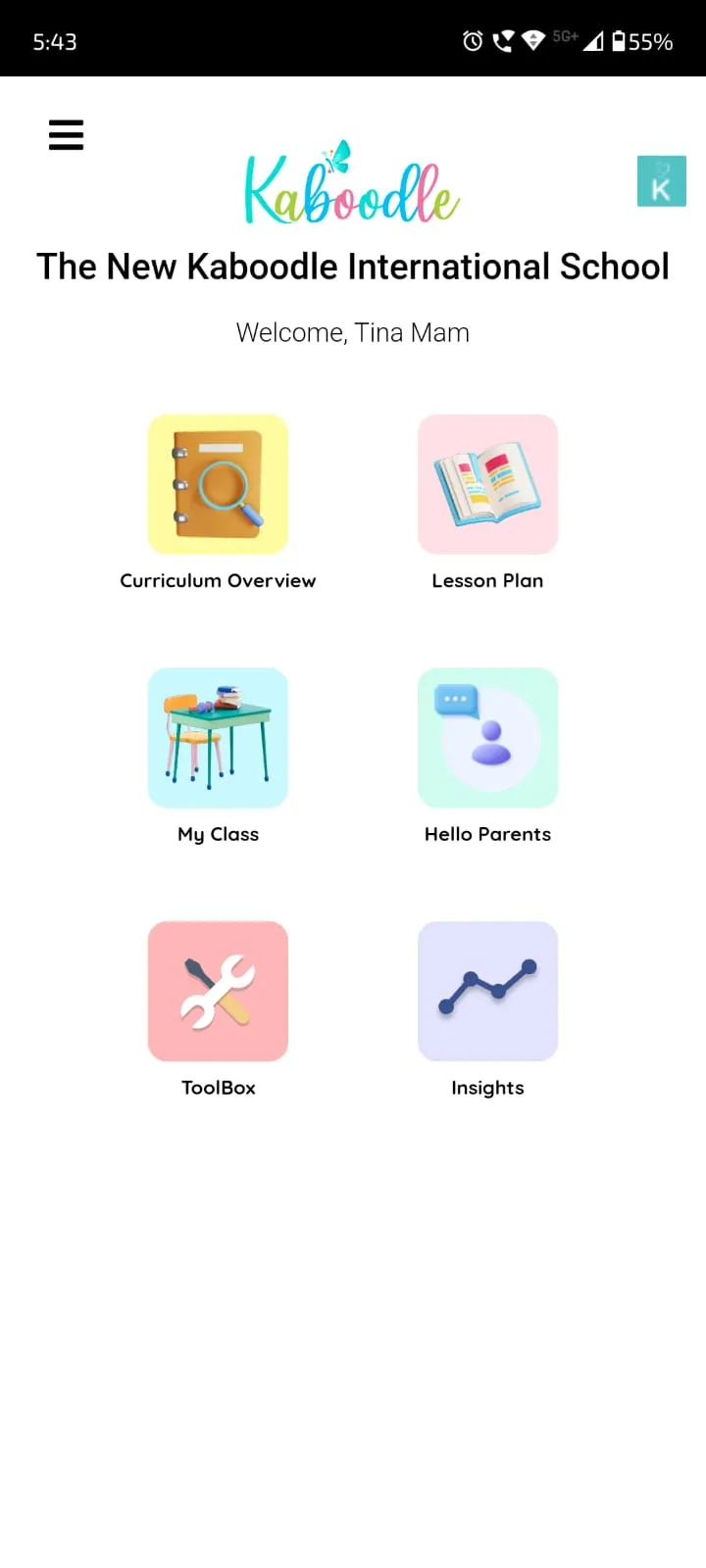This screenshot has width=706, height=1568.
Task: Open Curriculum Overview
Action: click(x=218, y=484)
